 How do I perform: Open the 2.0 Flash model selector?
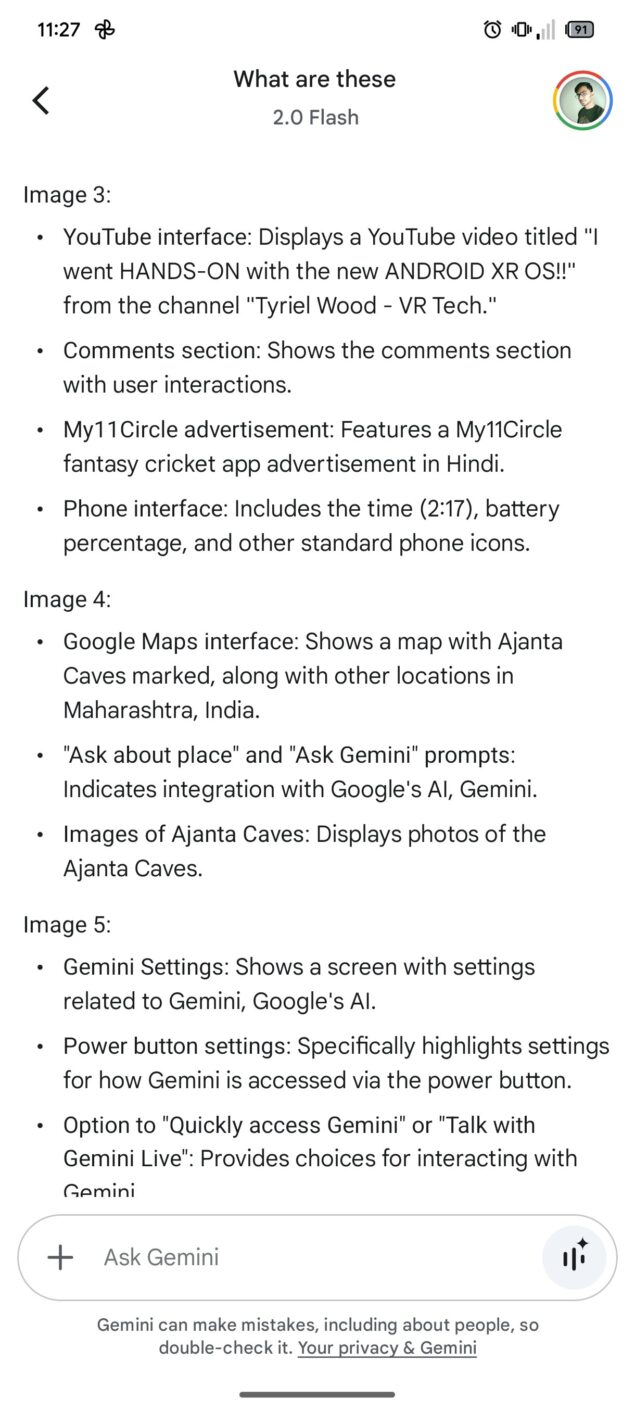coord(315,117)
